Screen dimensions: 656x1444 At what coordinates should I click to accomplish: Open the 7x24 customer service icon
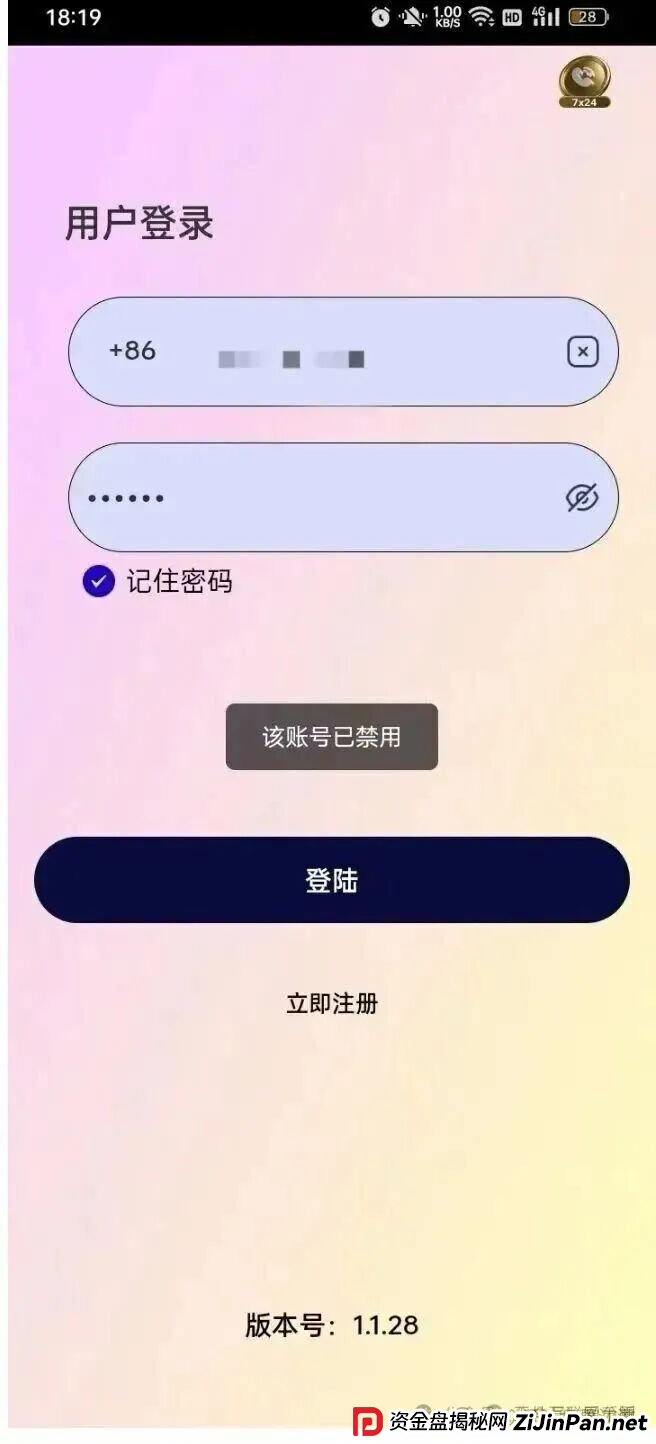click(584, 81)
